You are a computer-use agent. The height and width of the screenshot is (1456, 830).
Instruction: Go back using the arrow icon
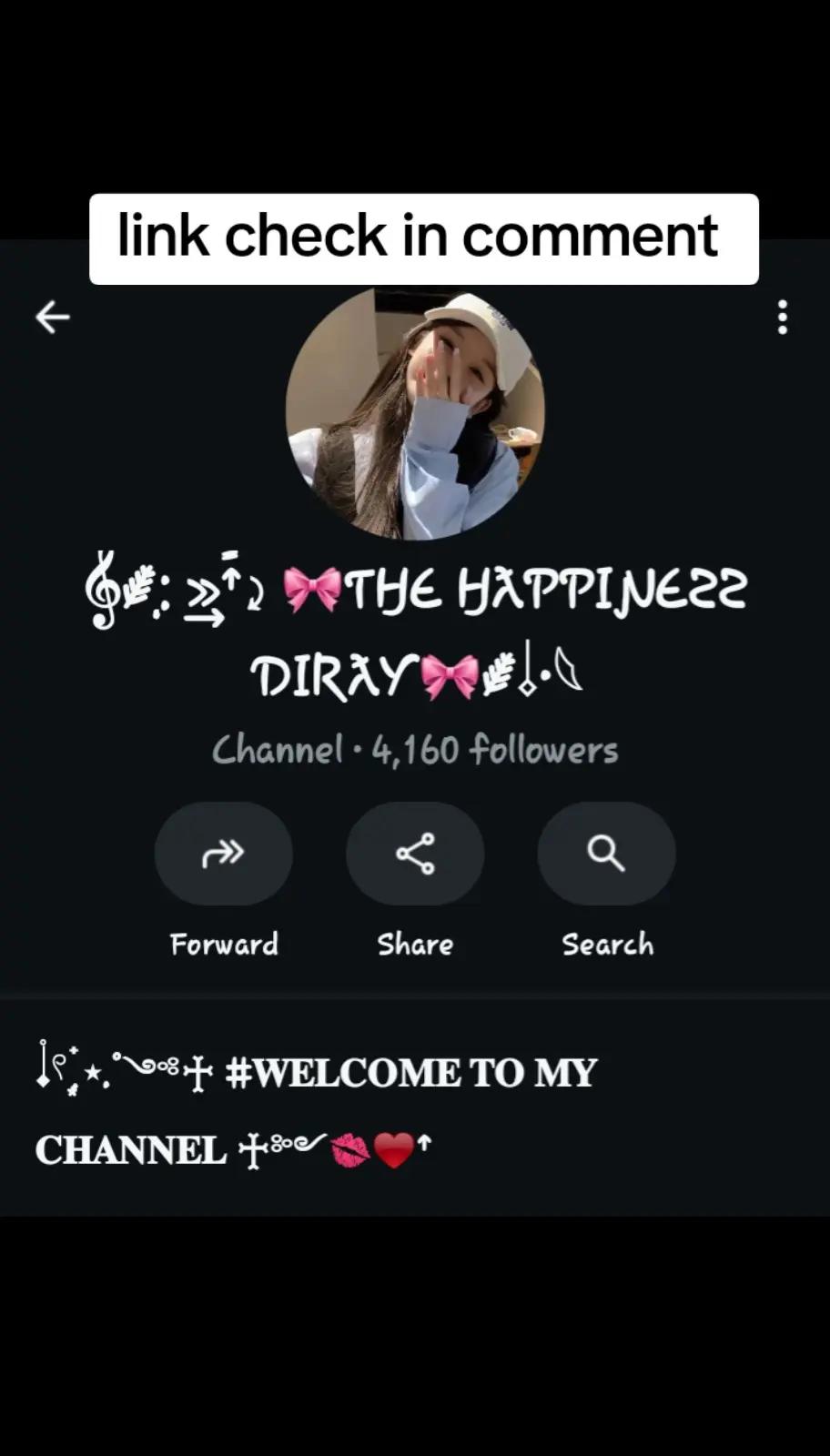(53, 317)
